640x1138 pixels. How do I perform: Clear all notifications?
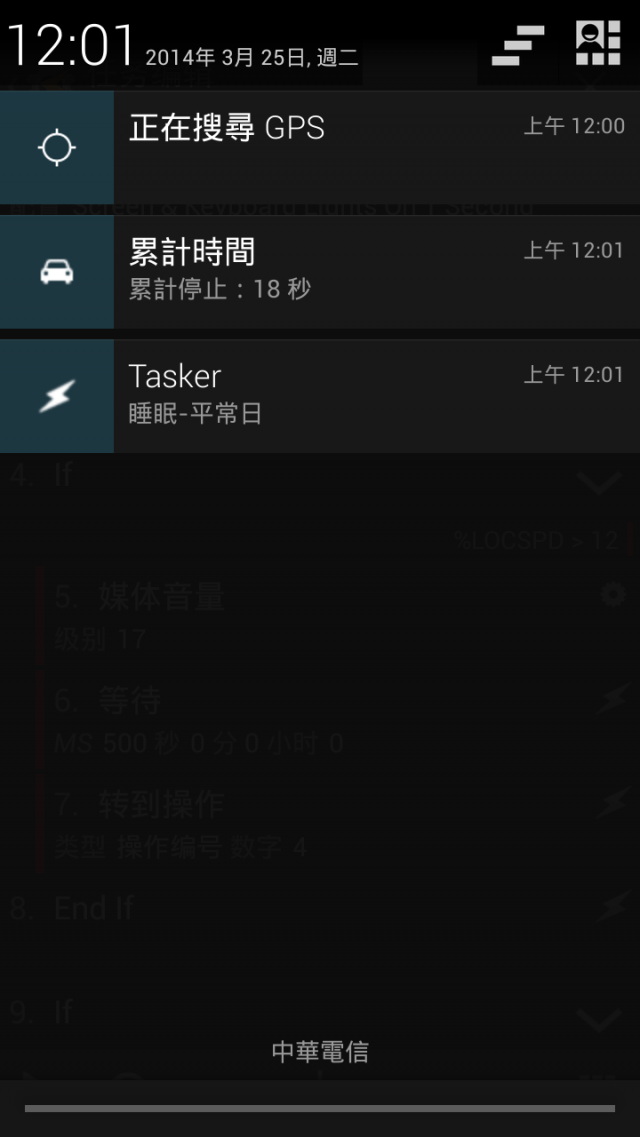[x=518, y=45]
